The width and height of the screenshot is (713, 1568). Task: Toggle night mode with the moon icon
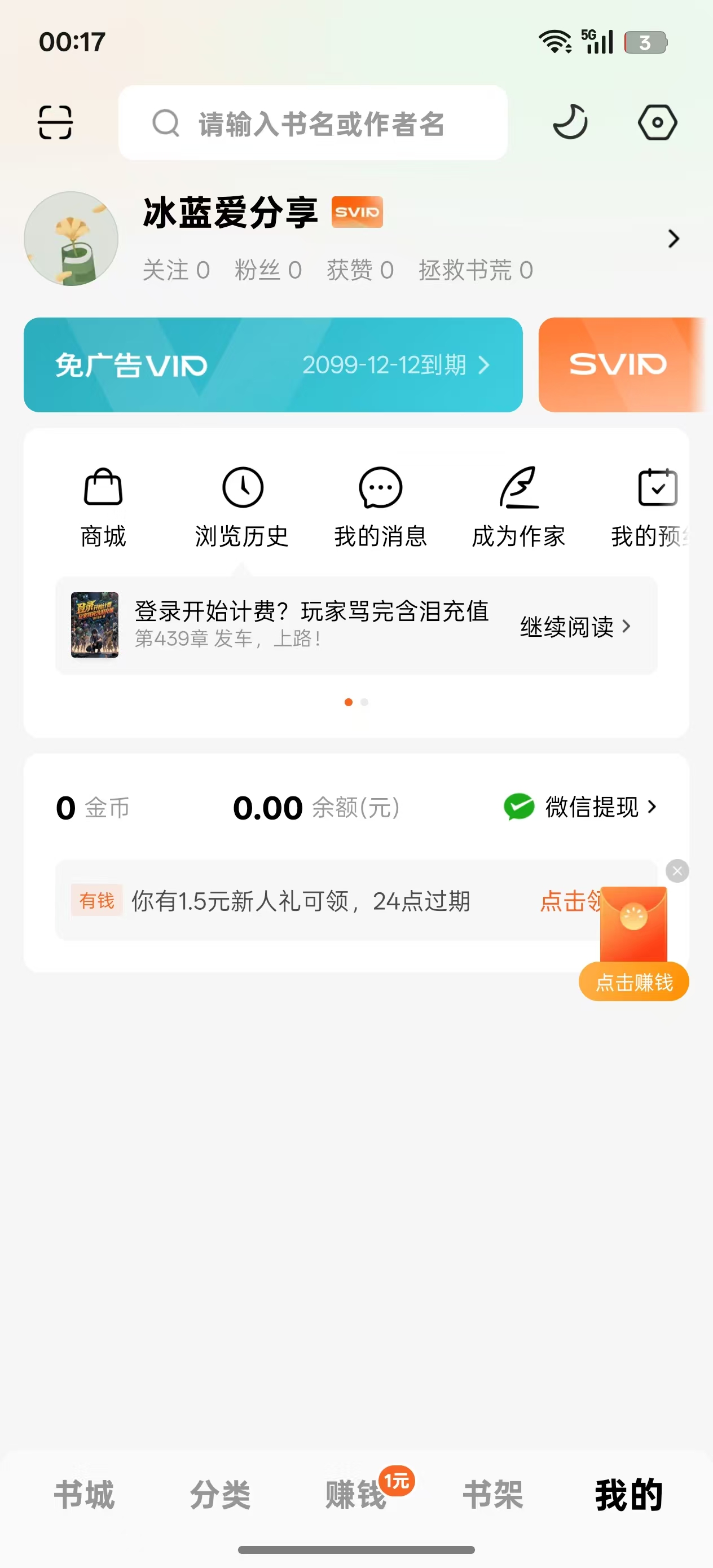coord(570,122)
